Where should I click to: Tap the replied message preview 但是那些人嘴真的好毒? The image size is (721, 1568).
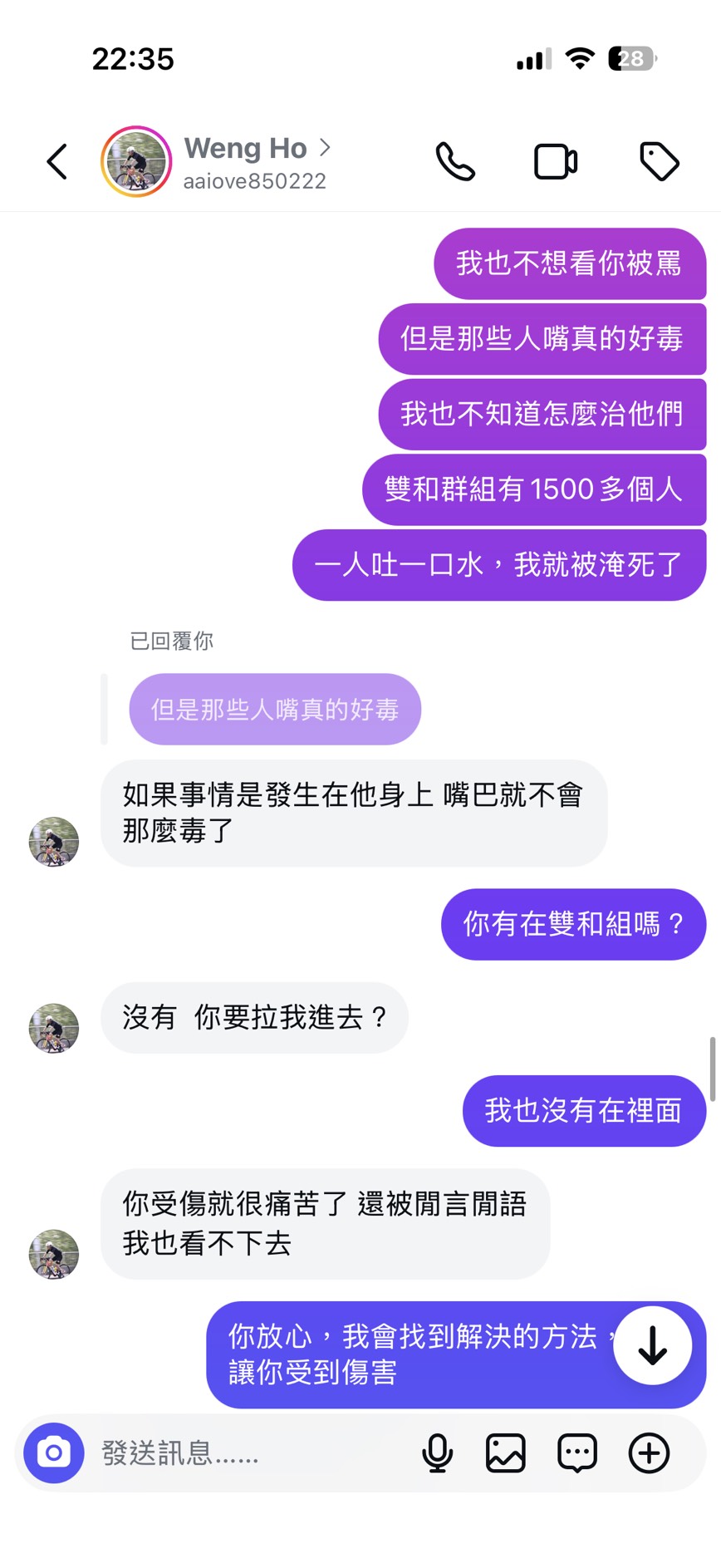coord(274,710)
